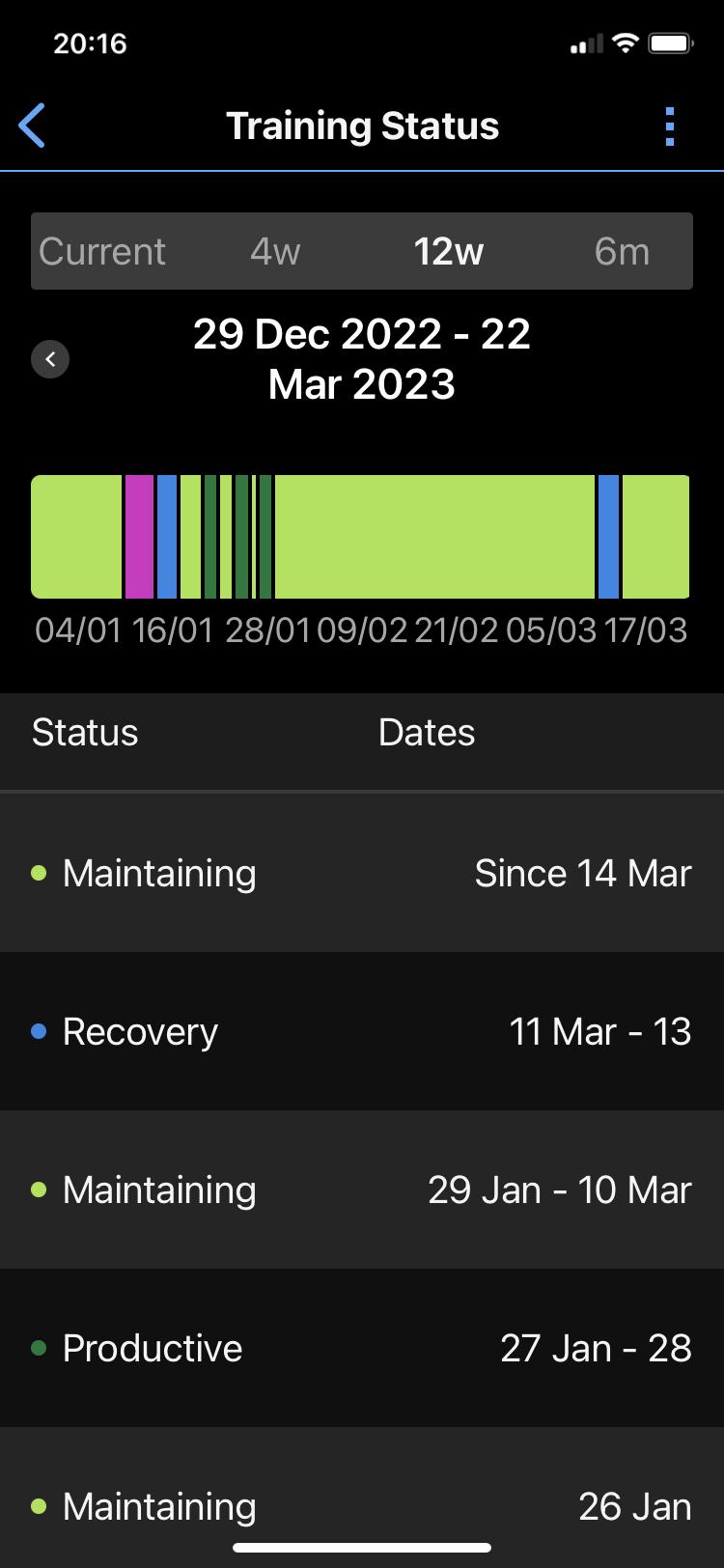This screenshot has height=1568, width=724.
Task: Select the 4w time range
Action: (275, 252)
